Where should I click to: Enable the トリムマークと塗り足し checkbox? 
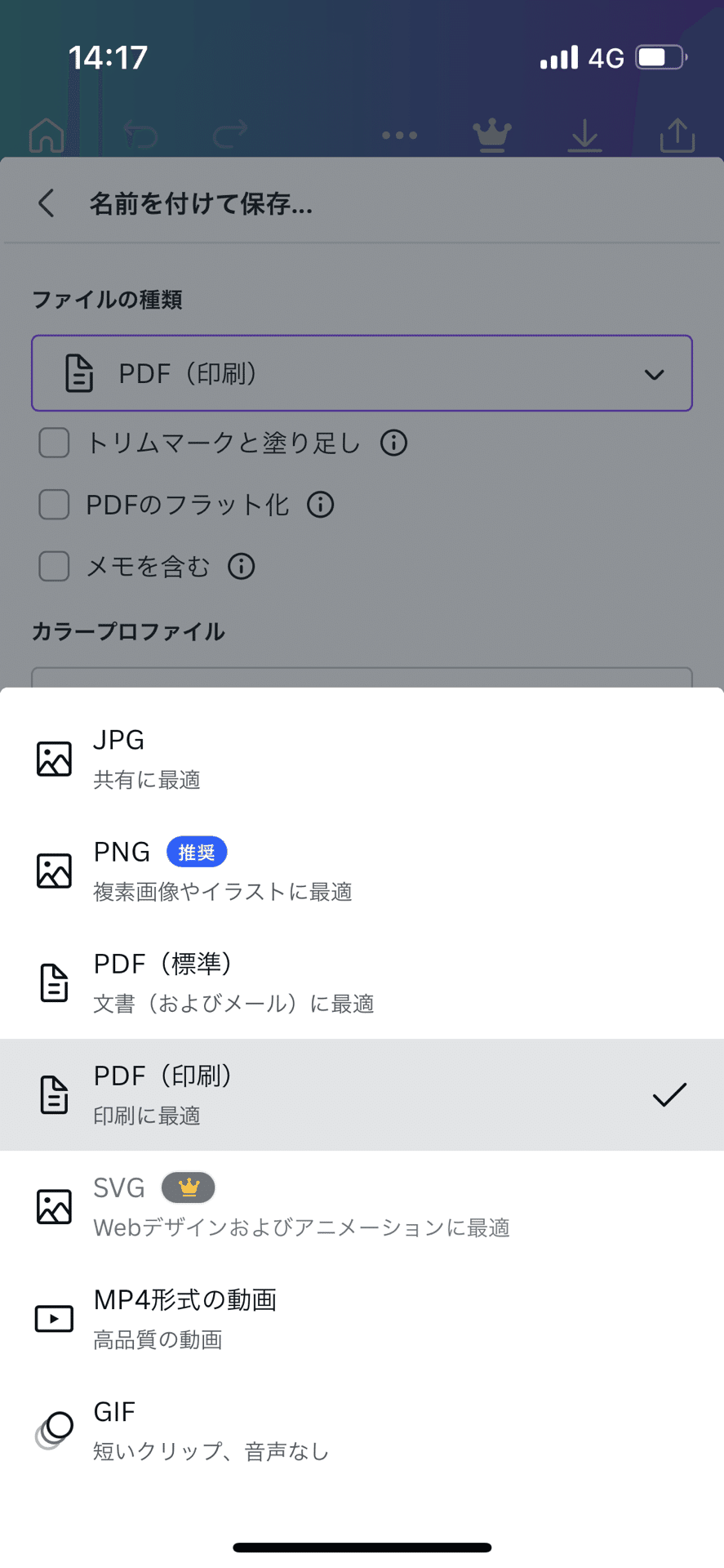point(53,443)
